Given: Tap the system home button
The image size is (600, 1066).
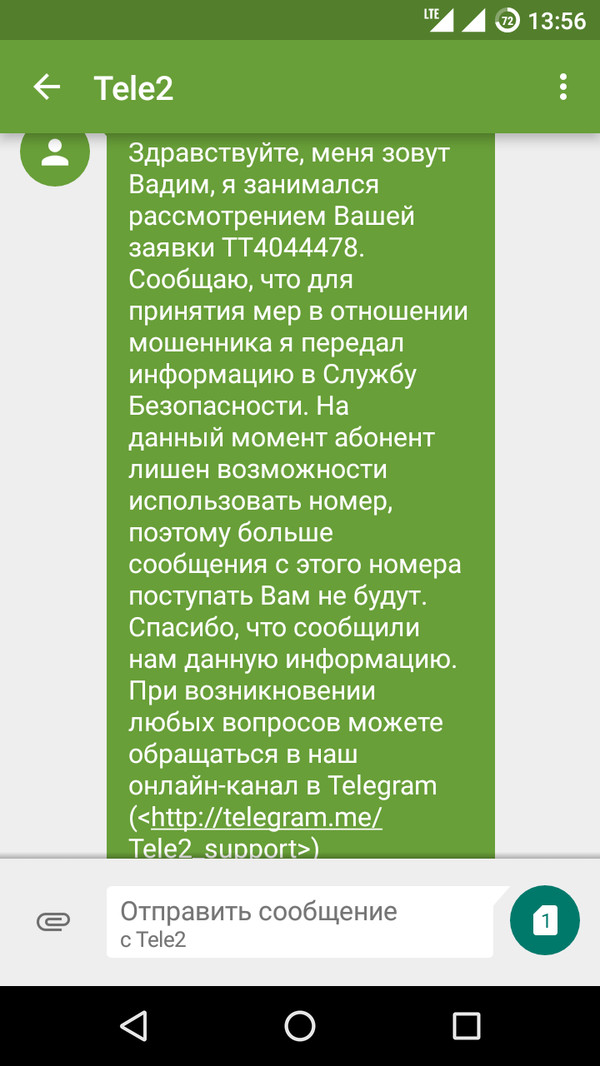Looking at the screenshot, I should click(299, 1025).
